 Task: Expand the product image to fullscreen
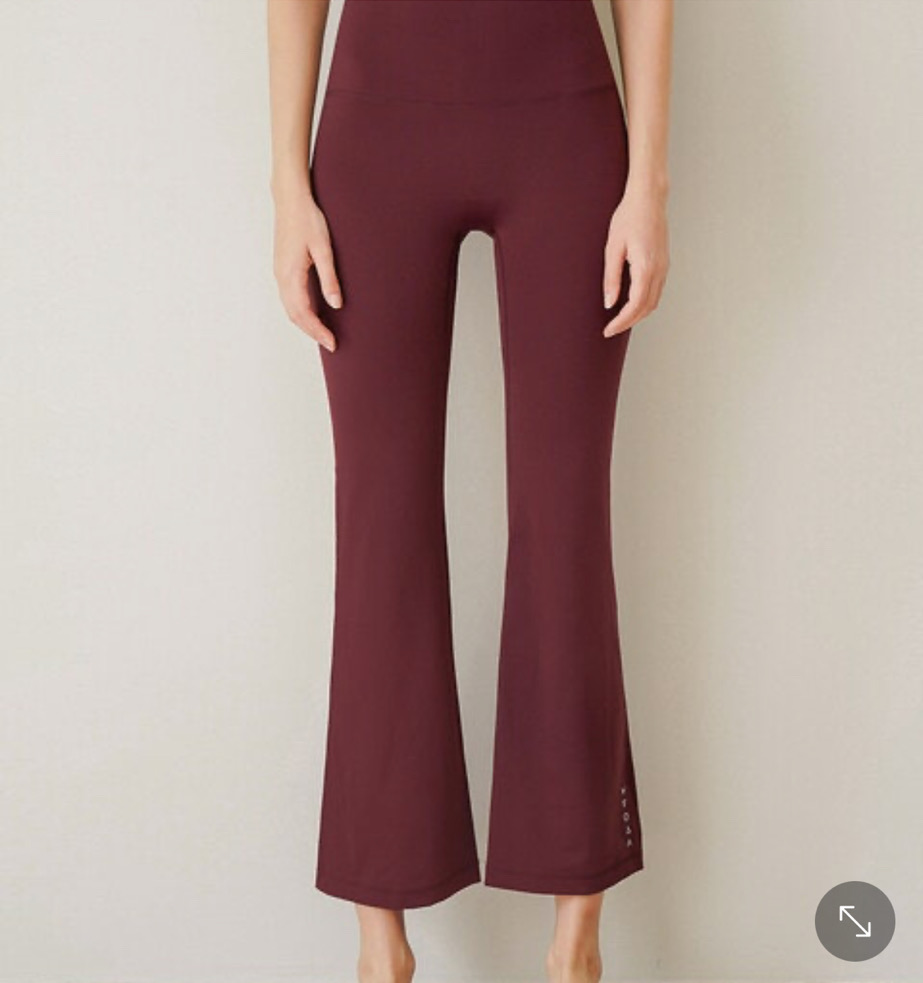(x=854, y=921)
